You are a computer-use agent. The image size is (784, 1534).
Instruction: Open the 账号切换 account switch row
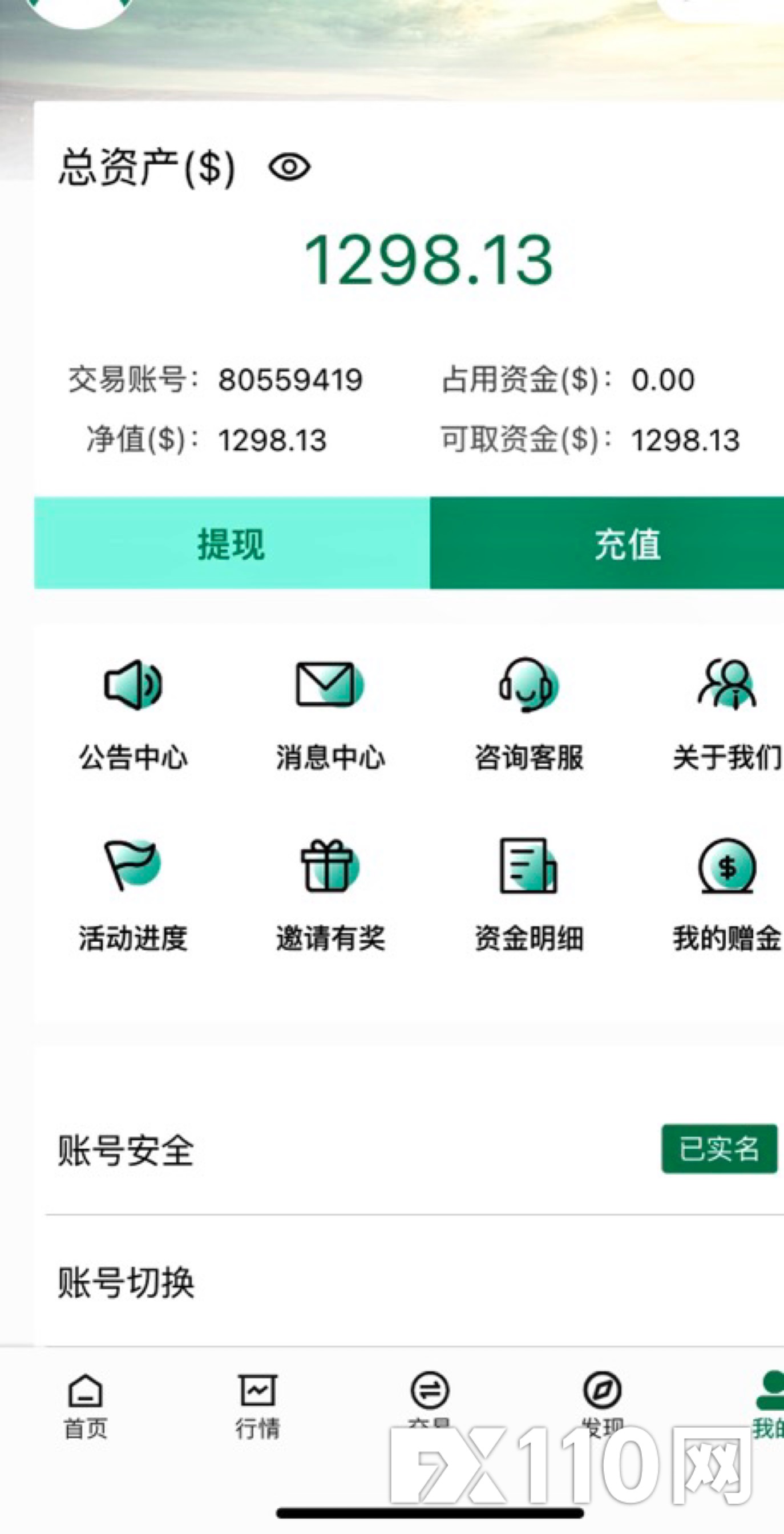pyautogui.click(x=414, y=1281)
